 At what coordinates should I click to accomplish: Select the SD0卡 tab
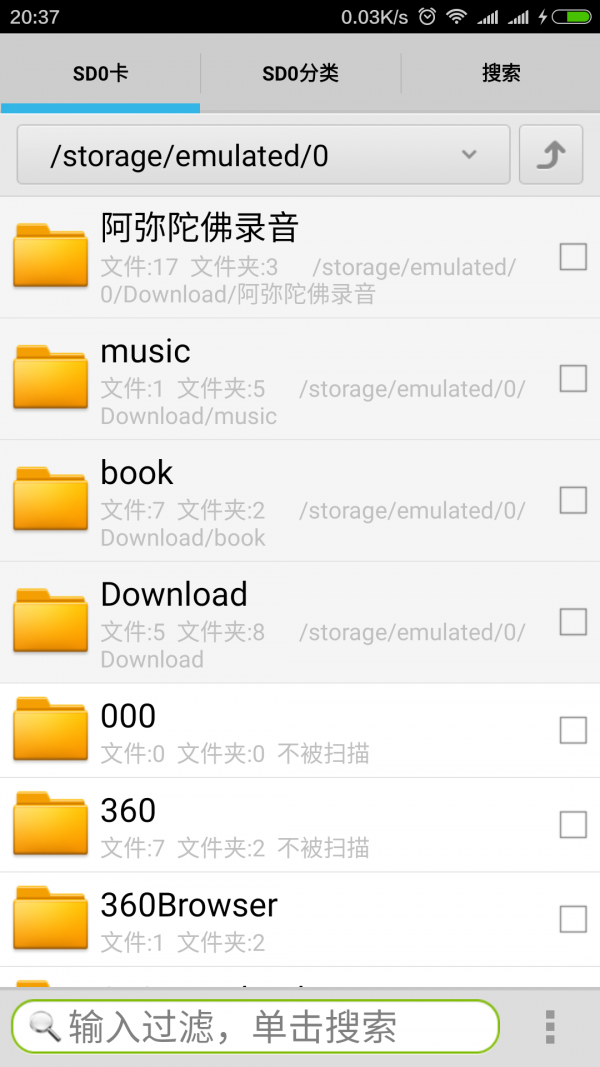(x=100, y=74)
